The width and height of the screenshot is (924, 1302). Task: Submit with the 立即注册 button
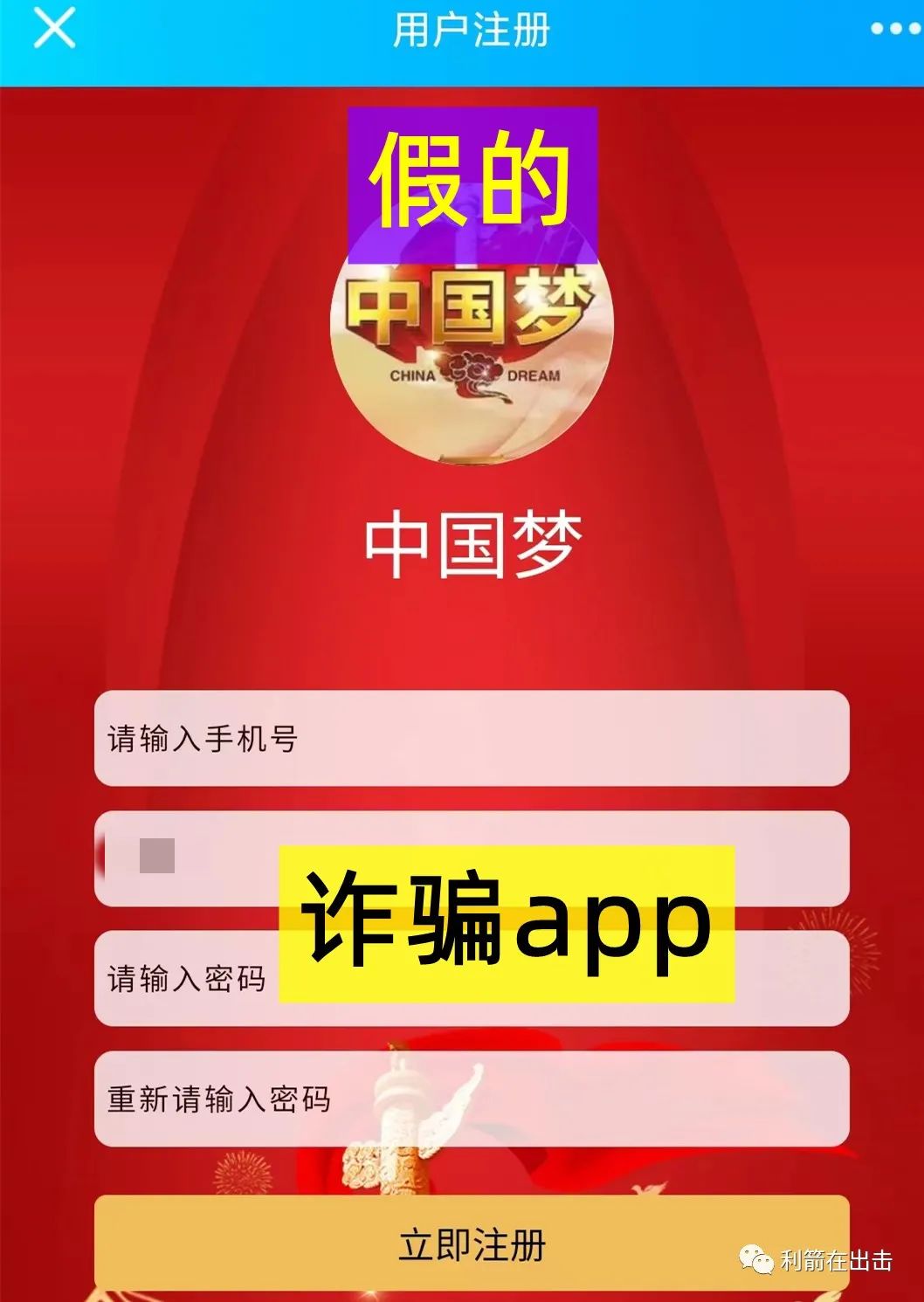coord(472,1243)
